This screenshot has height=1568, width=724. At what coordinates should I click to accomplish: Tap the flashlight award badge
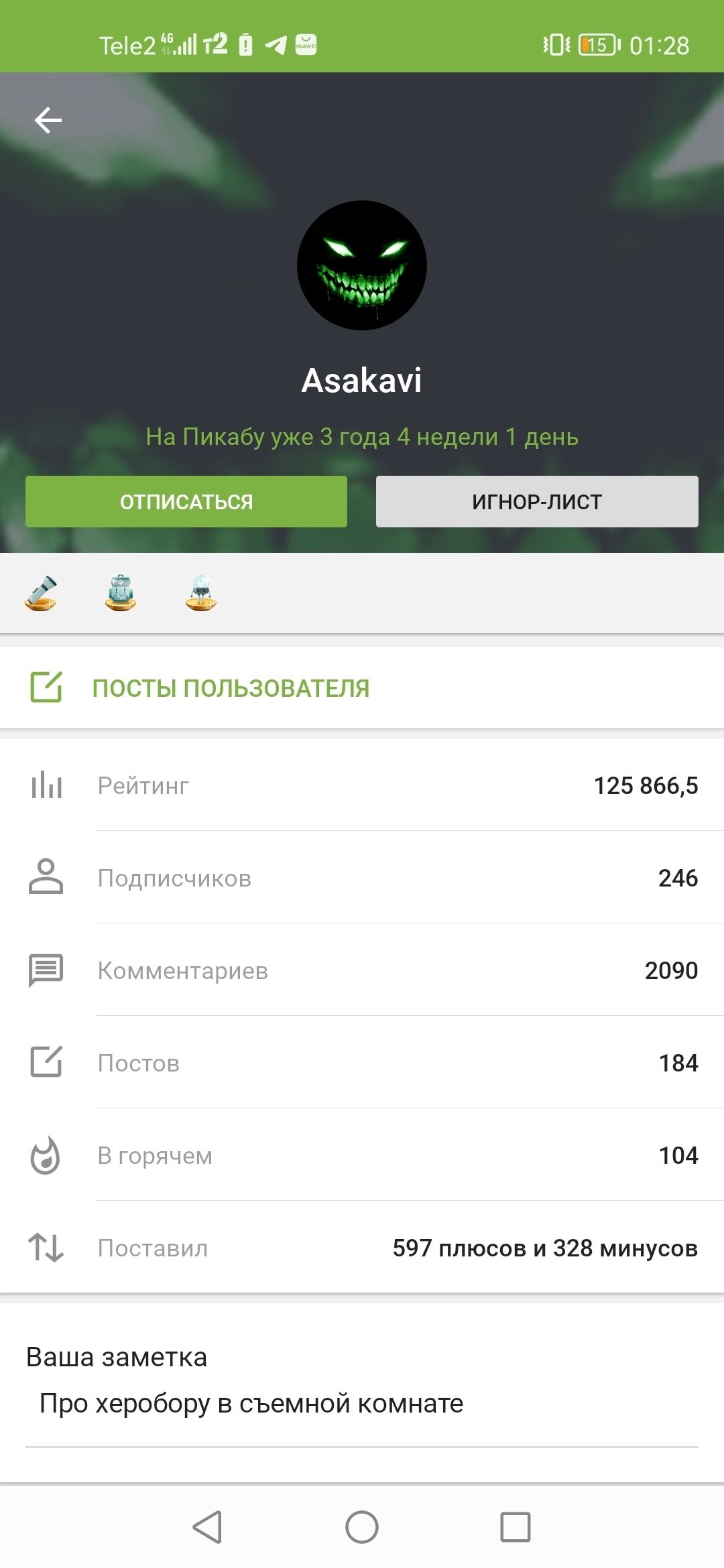coord(41,594)
